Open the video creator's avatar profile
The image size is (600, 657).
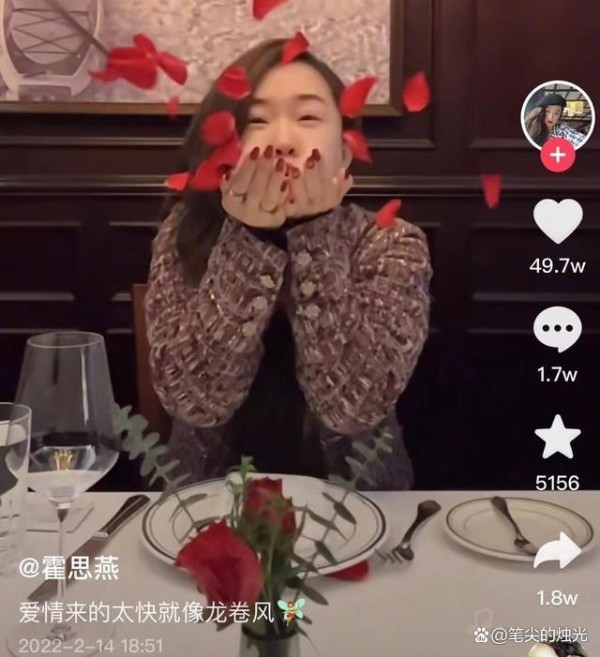point(557,115)
